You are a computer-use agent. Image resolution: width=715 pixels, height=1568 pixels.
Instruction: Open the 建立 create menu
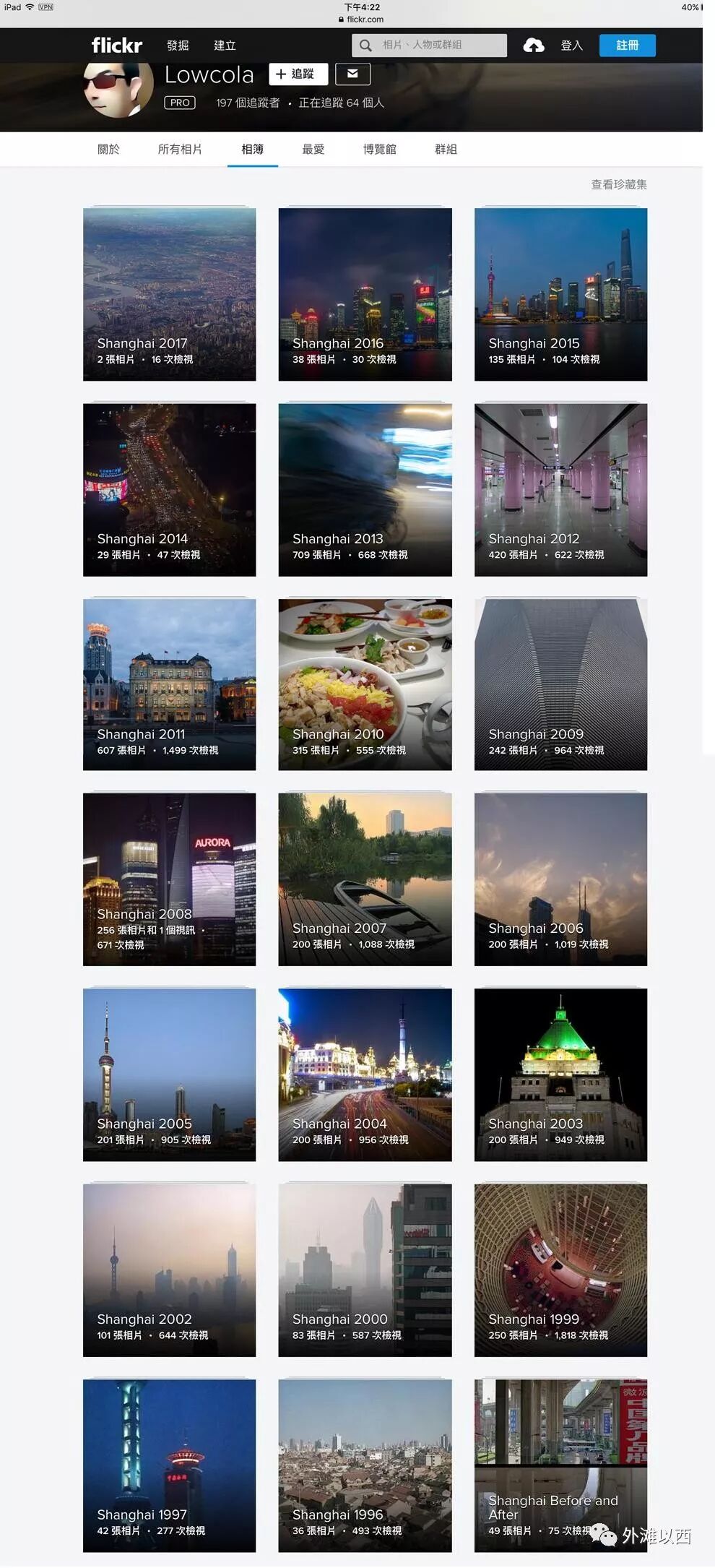point(225,46)
